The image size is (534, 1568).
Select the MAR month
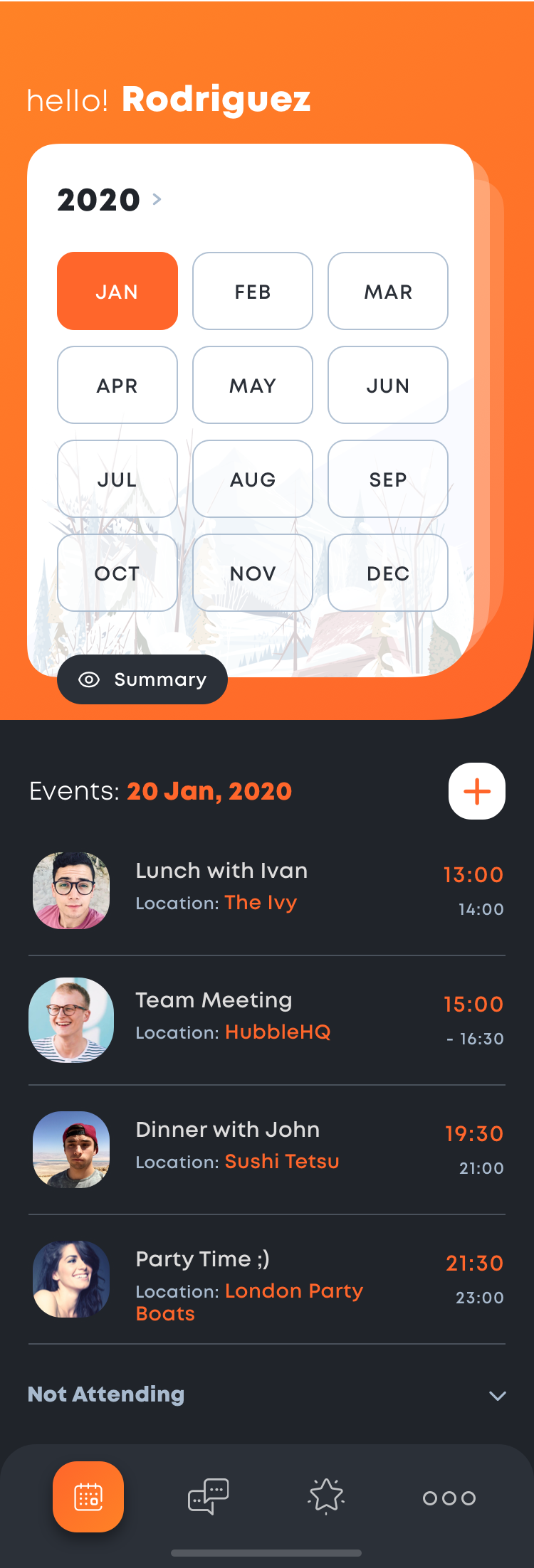coord(388,291)
